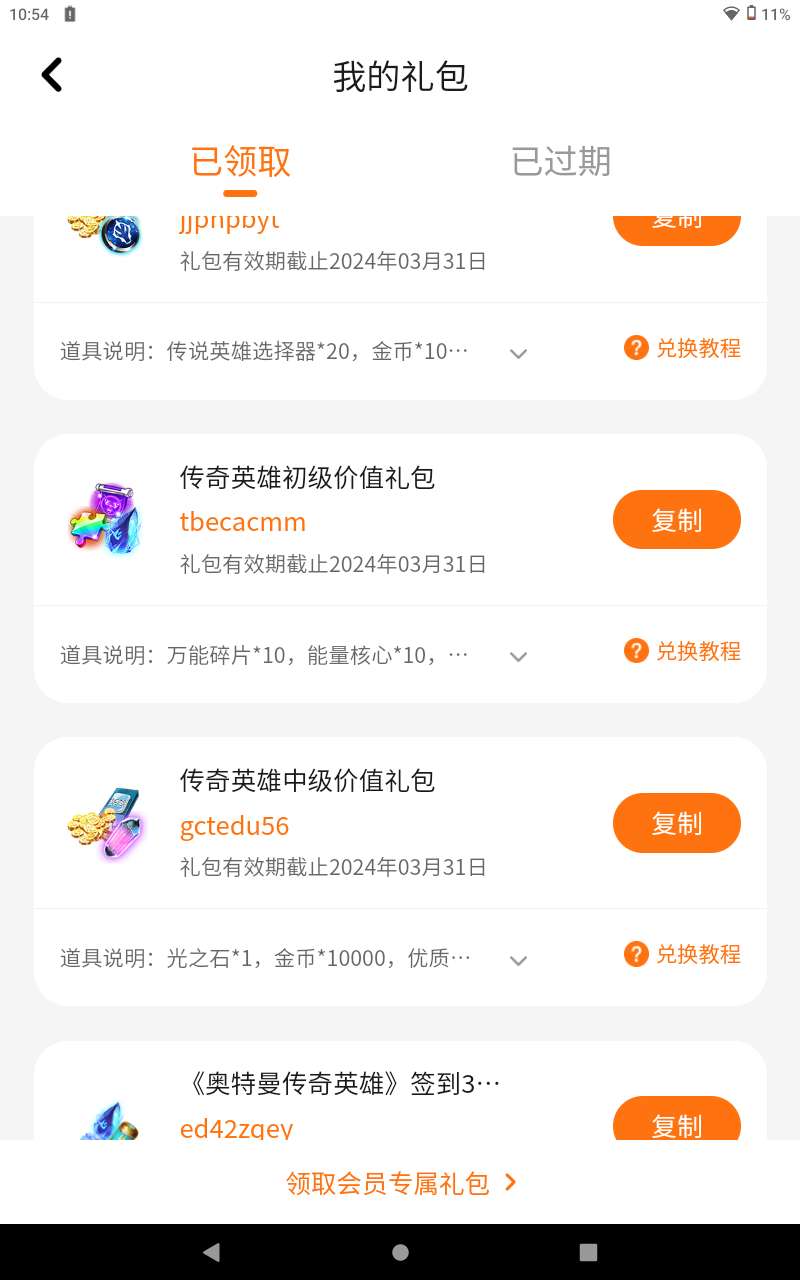Open 领取会员专属礼包 link
Screen dimensions: 800x1280
tap(400, 1183)
